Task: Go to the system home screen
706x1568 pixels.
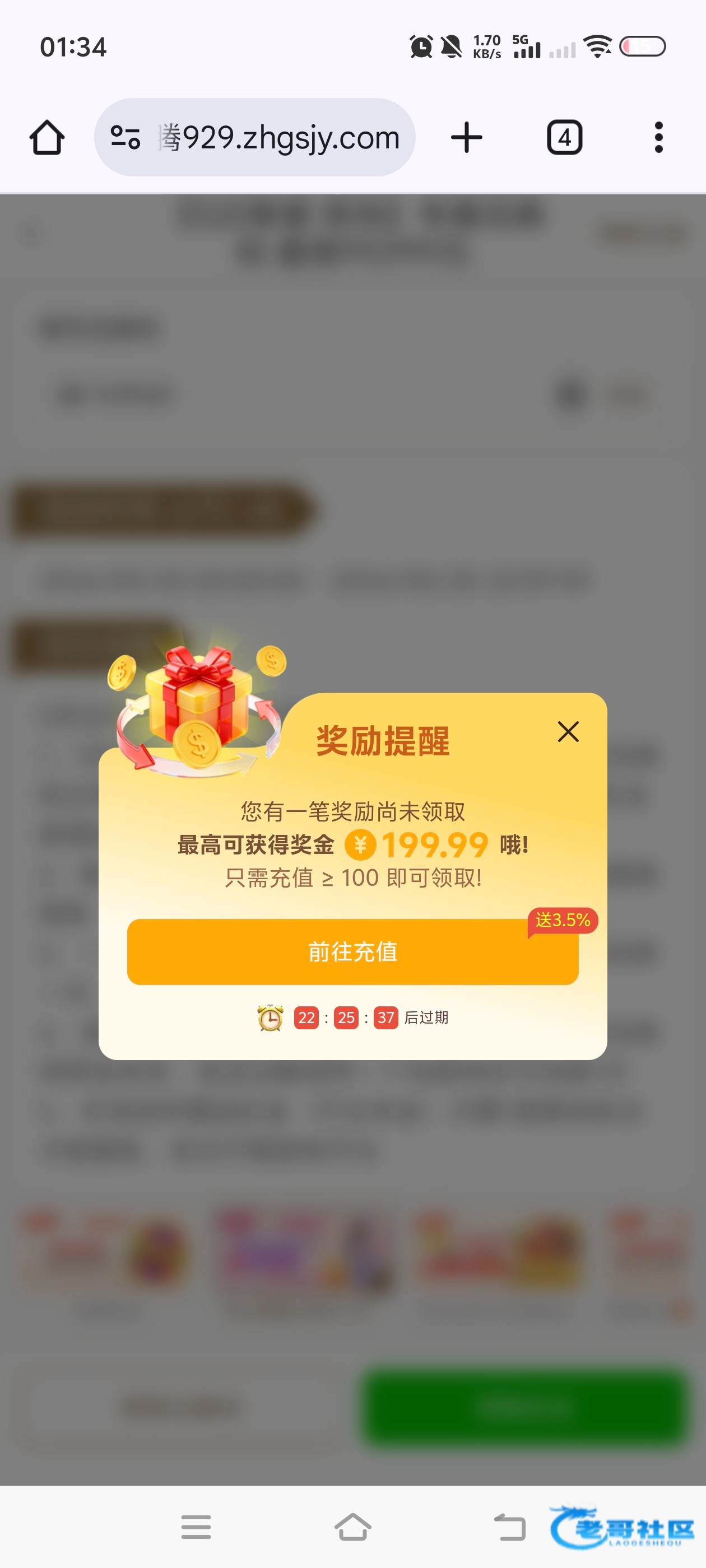Action: point(352,1527)
